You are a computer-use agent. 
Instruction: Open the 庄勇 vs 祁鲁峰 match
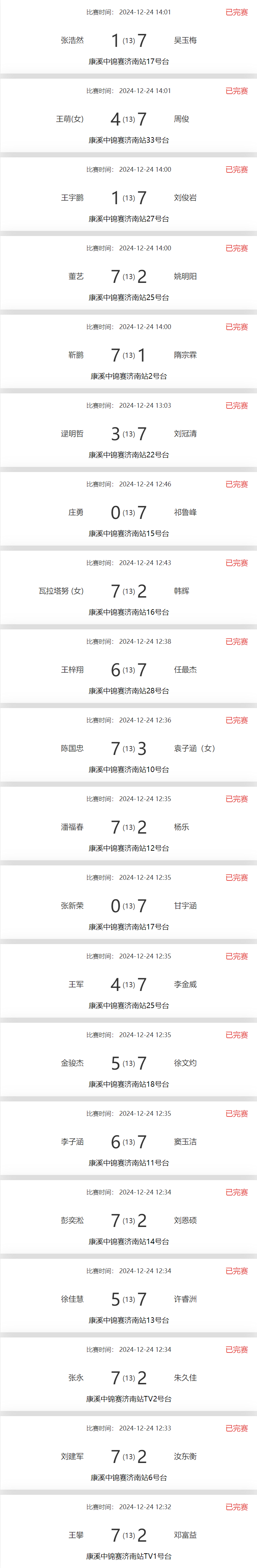[128, 512]
